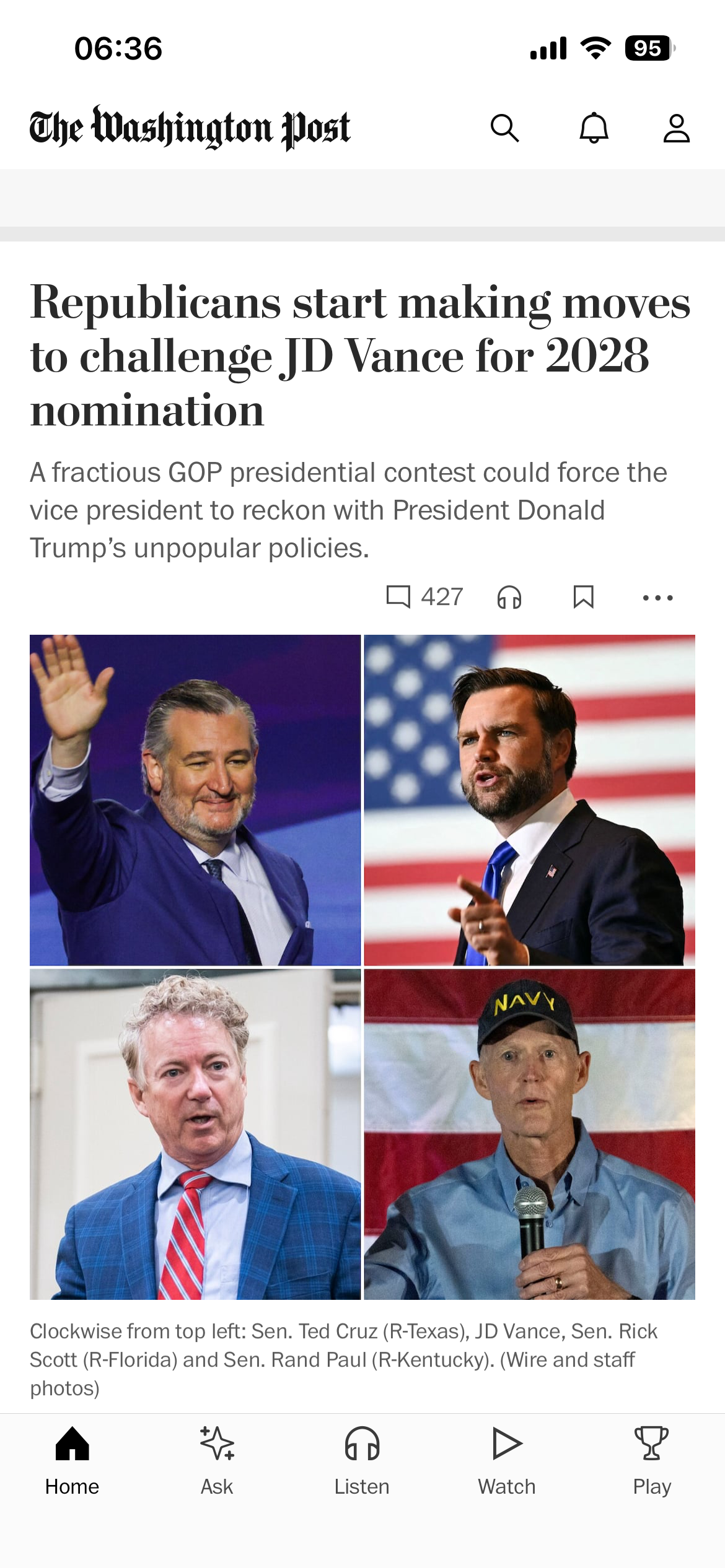Open the Republicans challenge JD Vance article
725x1568 pixels.
pos(360,356)
